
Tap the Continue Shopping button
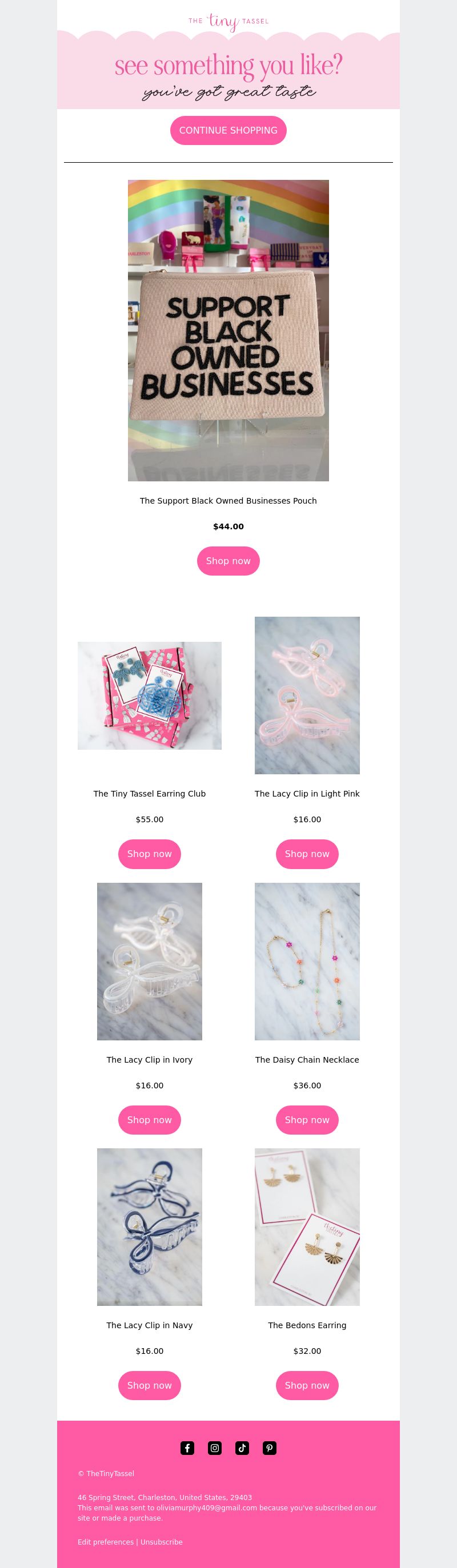click(228, 130)
